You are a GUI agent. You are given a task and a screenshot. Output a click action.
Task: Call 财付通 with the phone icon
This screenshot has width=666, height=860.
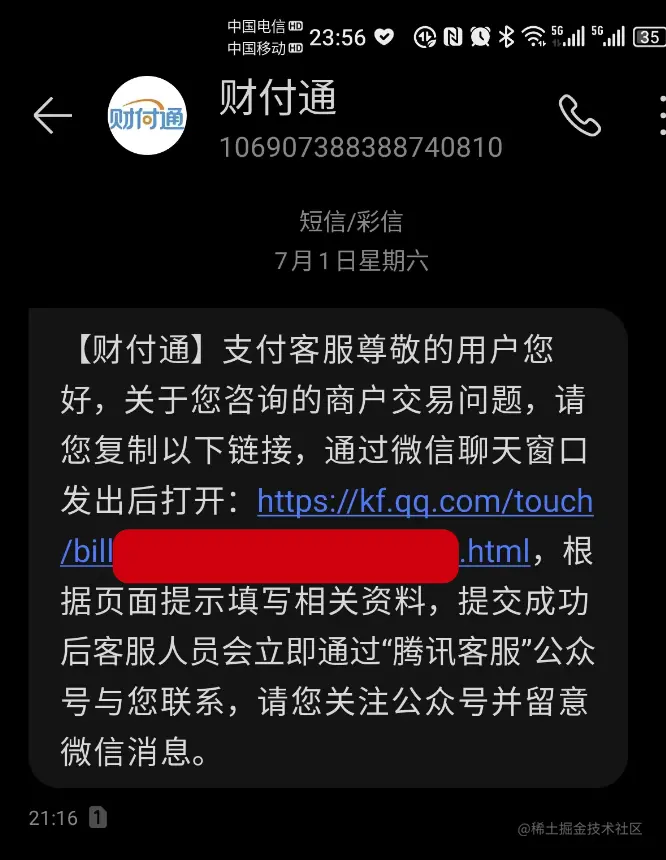tap(579, 116)
